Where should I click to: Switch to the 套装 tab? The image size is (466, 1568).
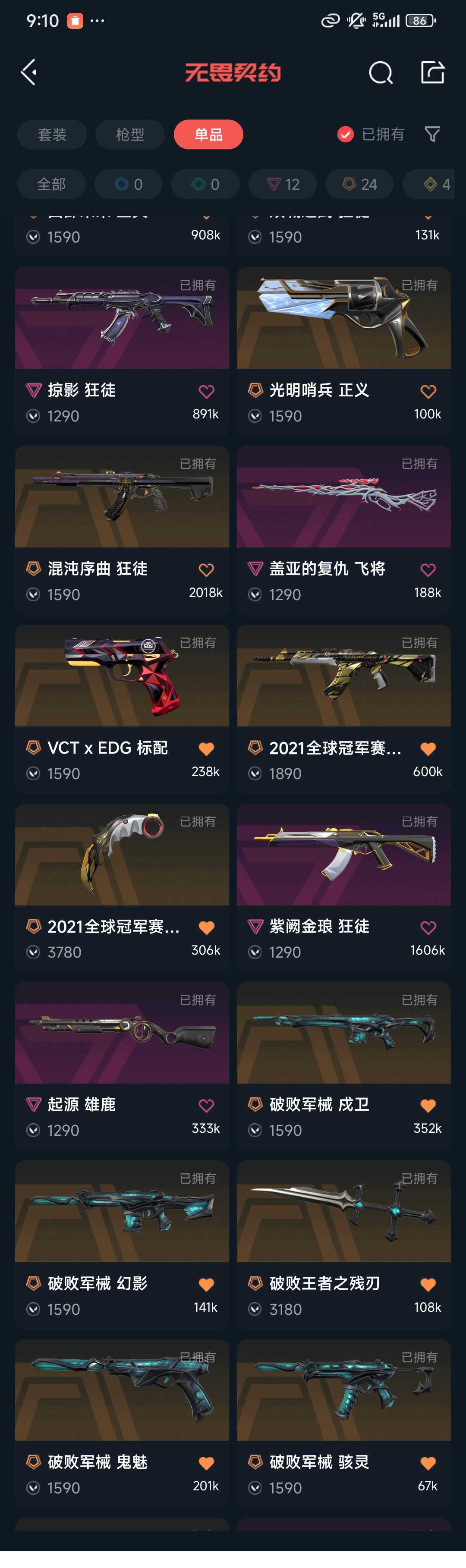click(x=52, y=135)
